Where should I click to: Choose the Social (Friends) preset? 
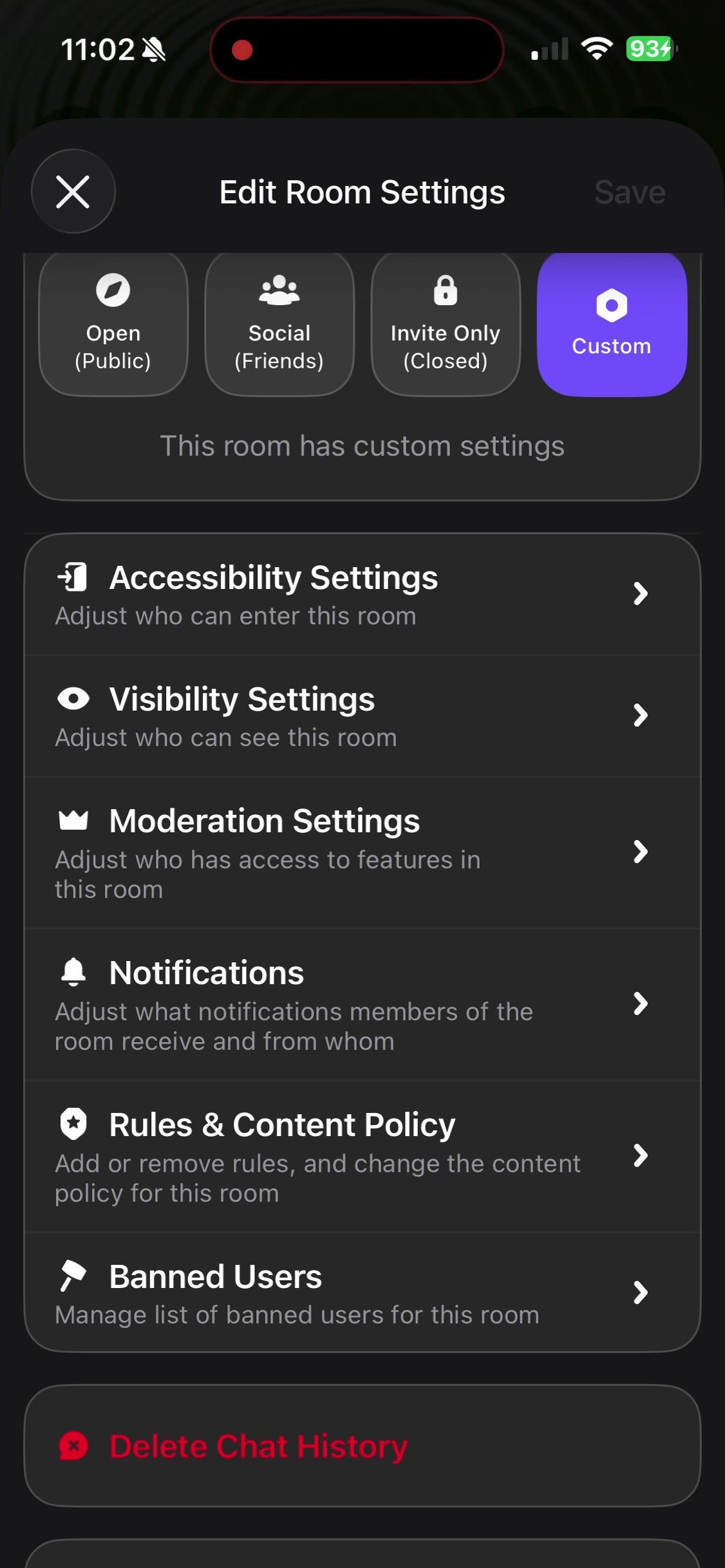click(279, 324)
